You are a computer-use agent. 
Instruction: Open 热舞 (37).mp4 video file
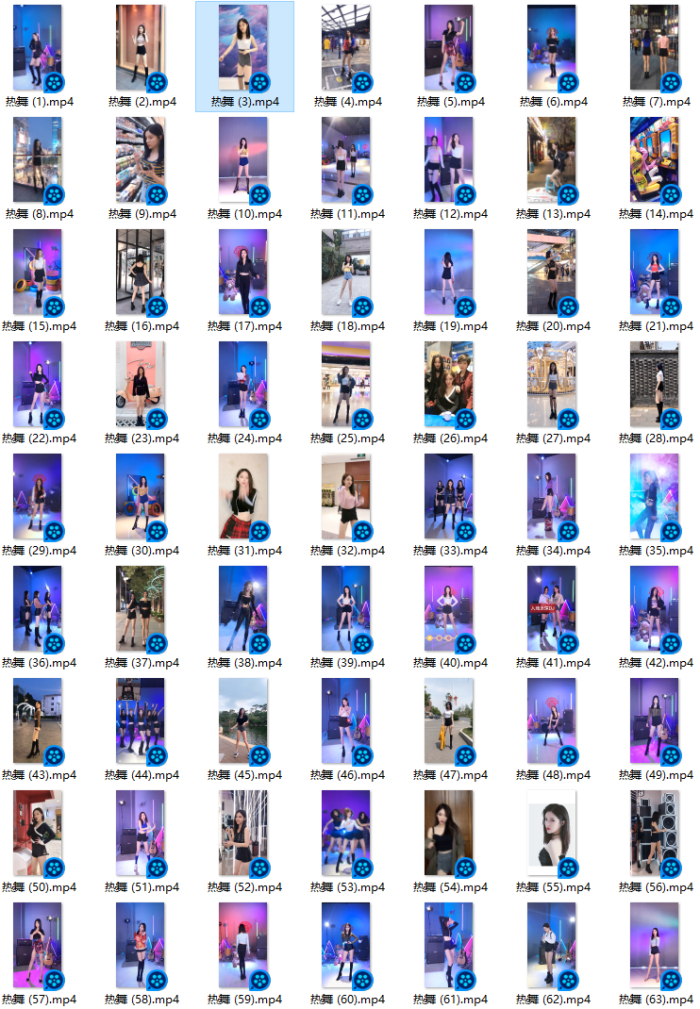point(140,608)
